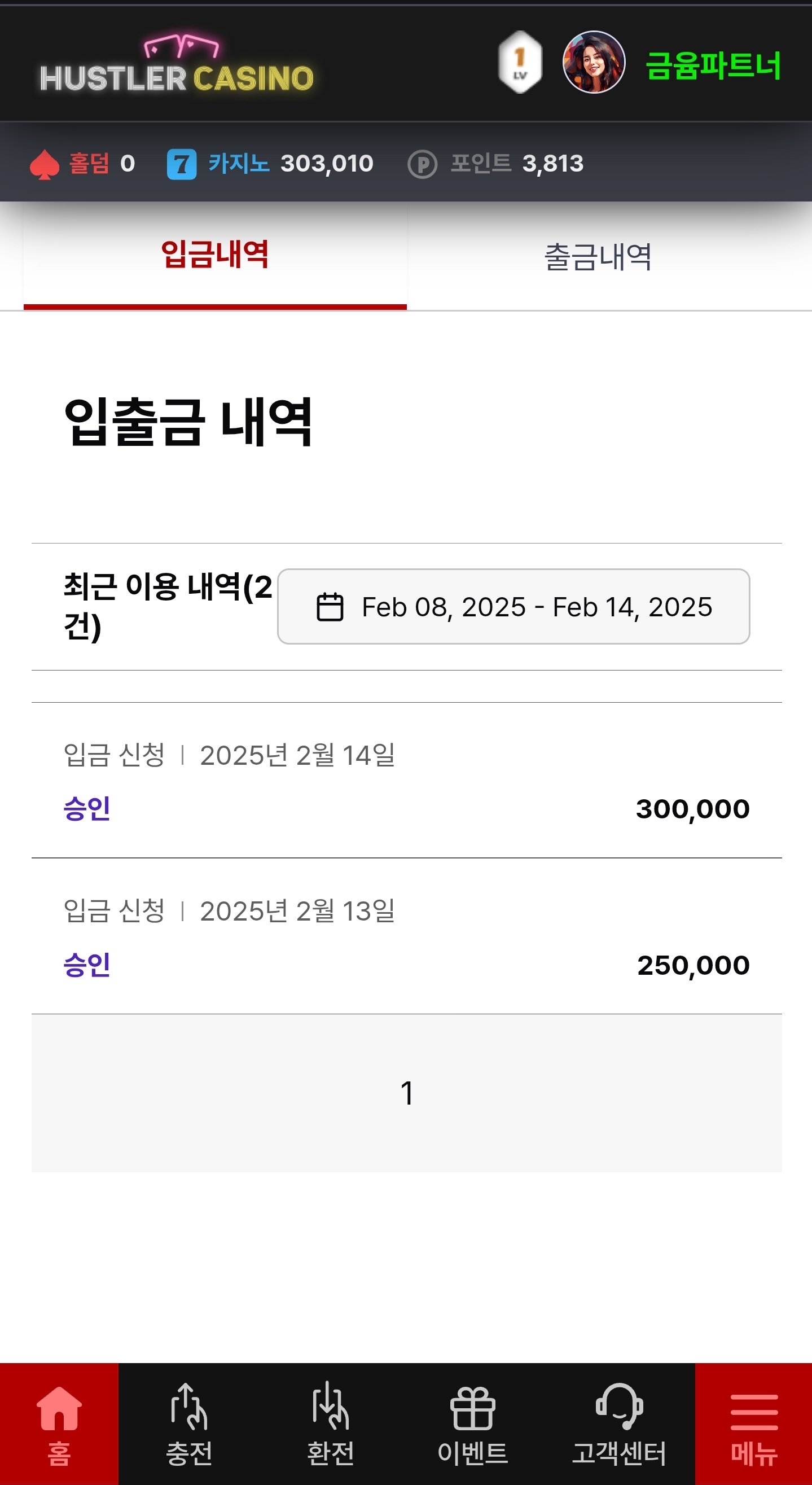
Task: Open 고객센터 support
Action: tap(619, 1424)
